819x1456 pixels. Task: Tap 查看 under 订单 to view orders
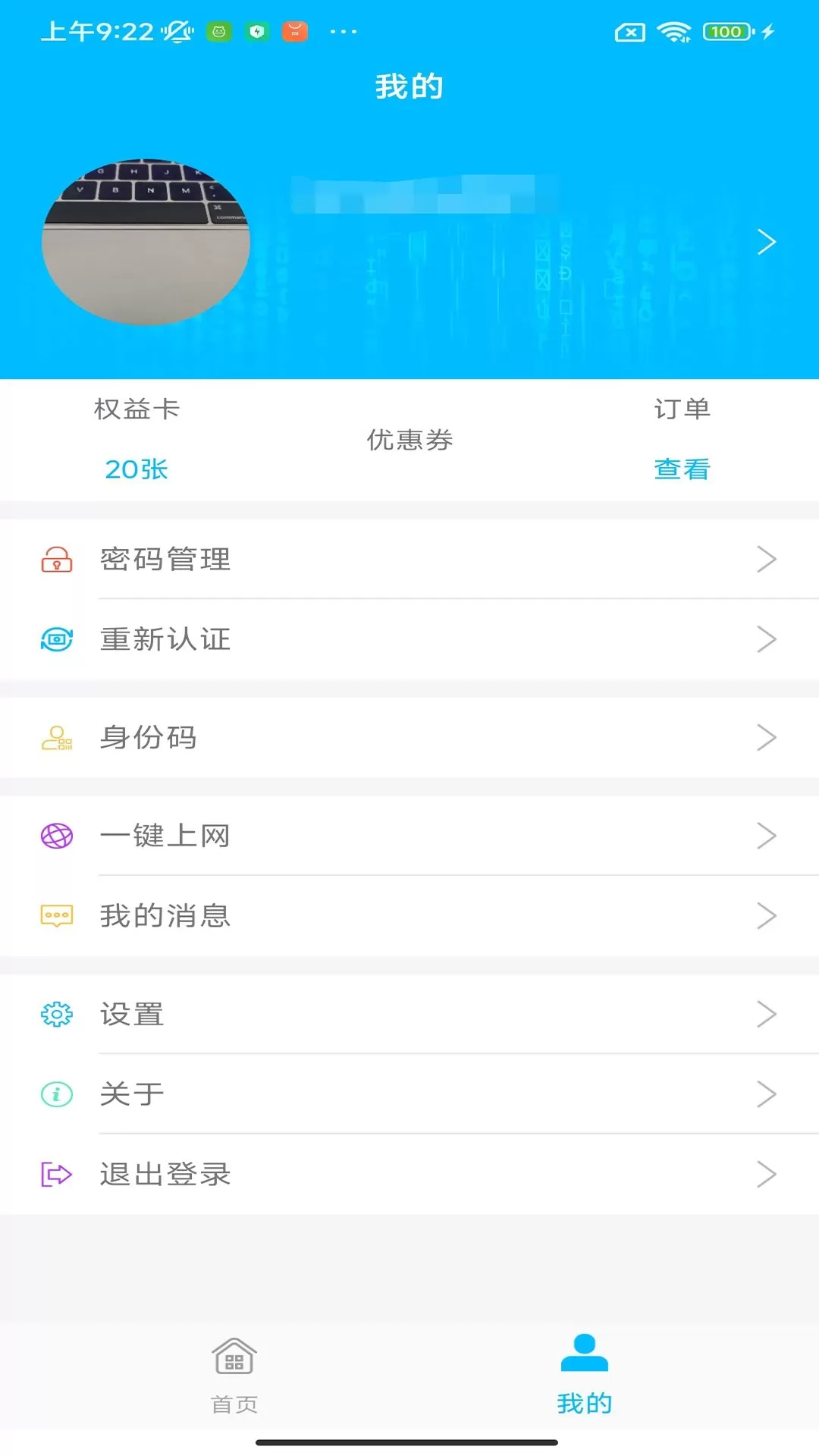[x=682, y=469]
